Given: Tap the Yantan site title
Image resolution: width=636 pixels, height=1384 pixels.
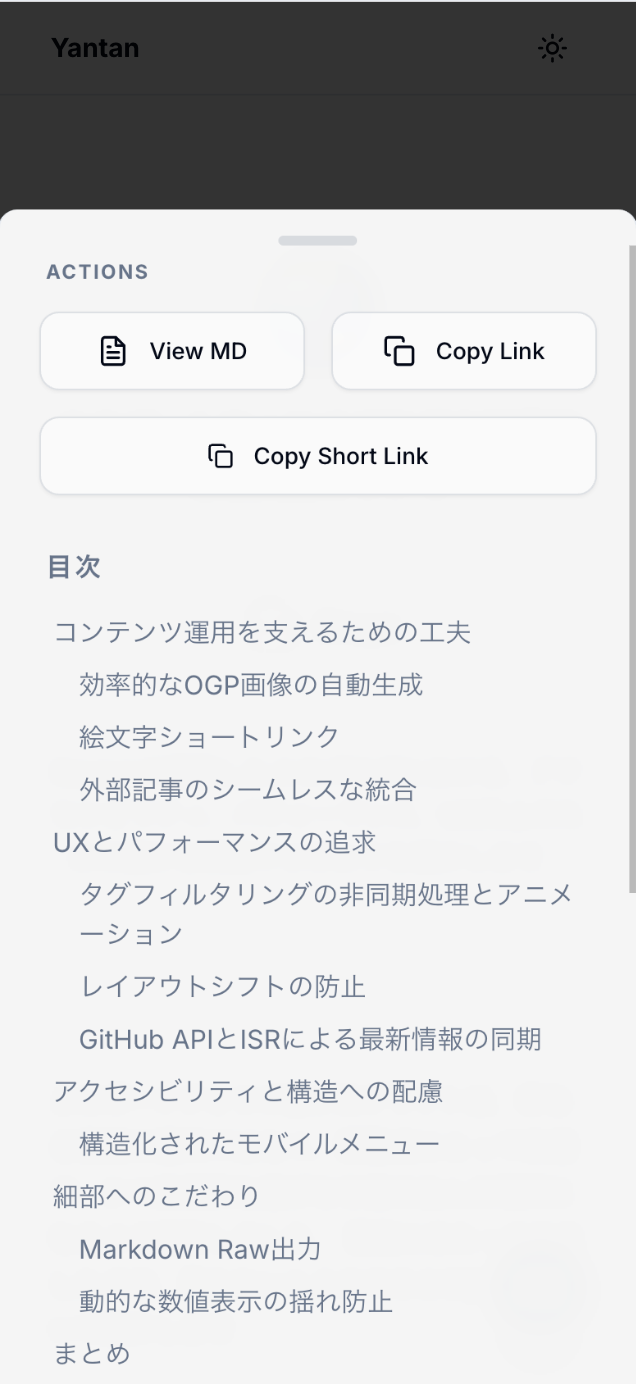Looking at the screenshot, I should (x=95, y=48).
